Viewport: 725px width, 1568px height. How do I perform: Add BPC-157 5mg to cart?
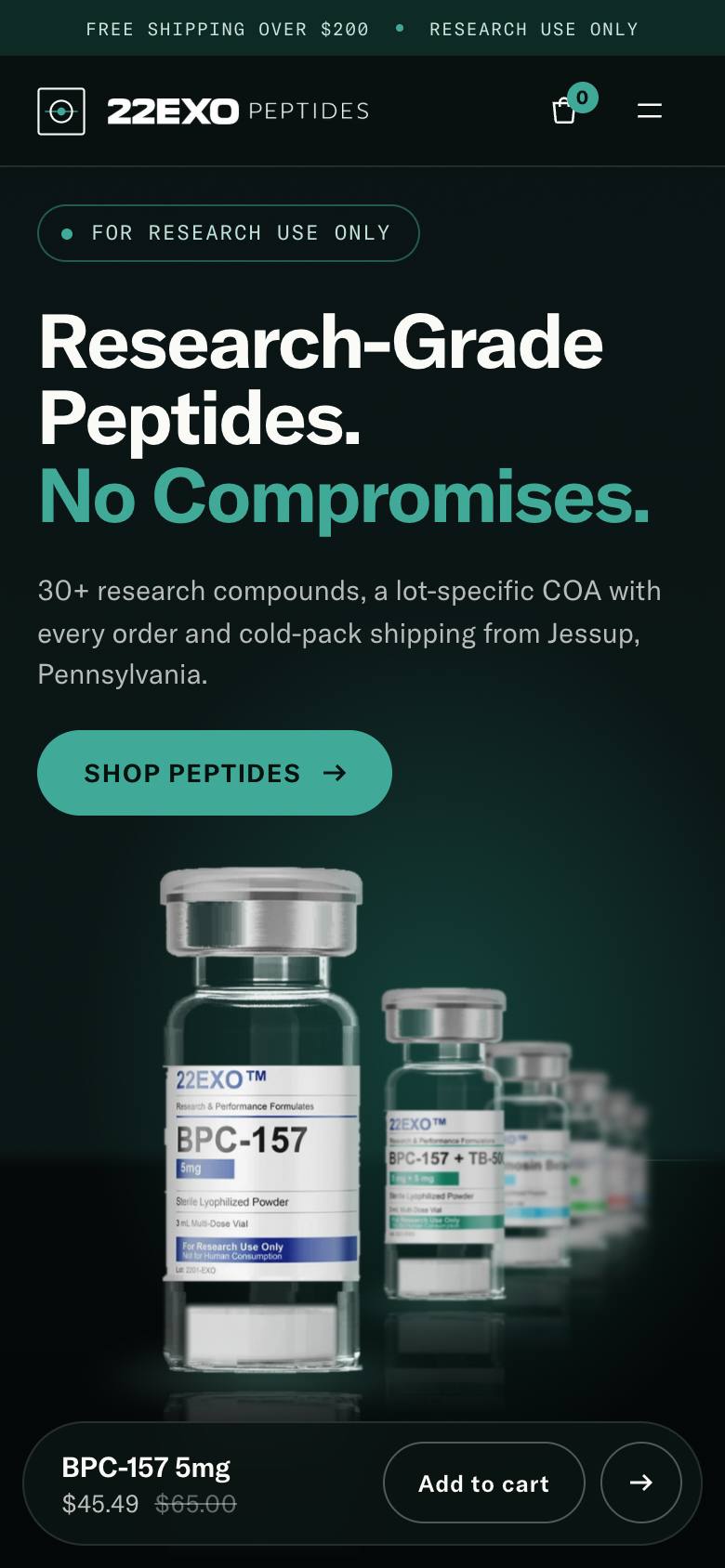[x=484, y=1483]
